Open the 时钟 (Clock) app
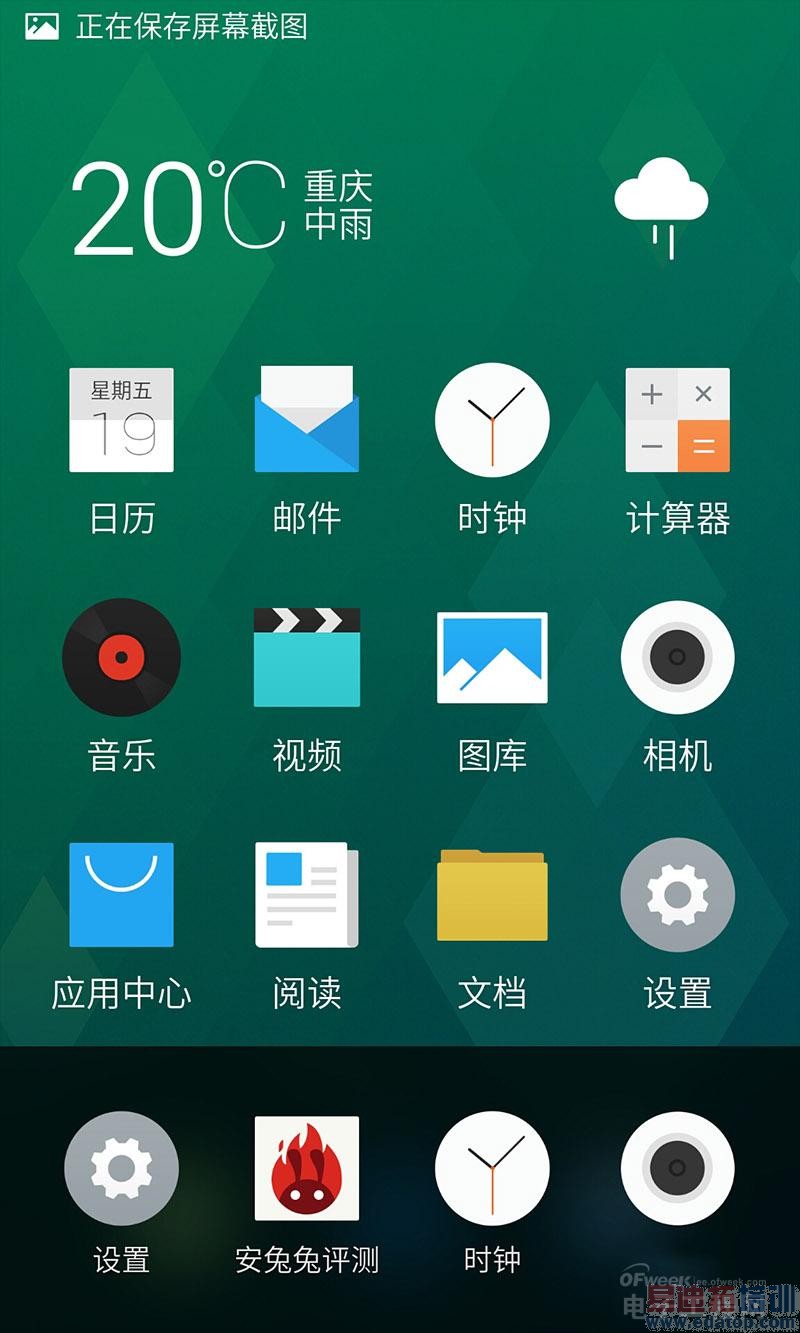 pos(492,420)
